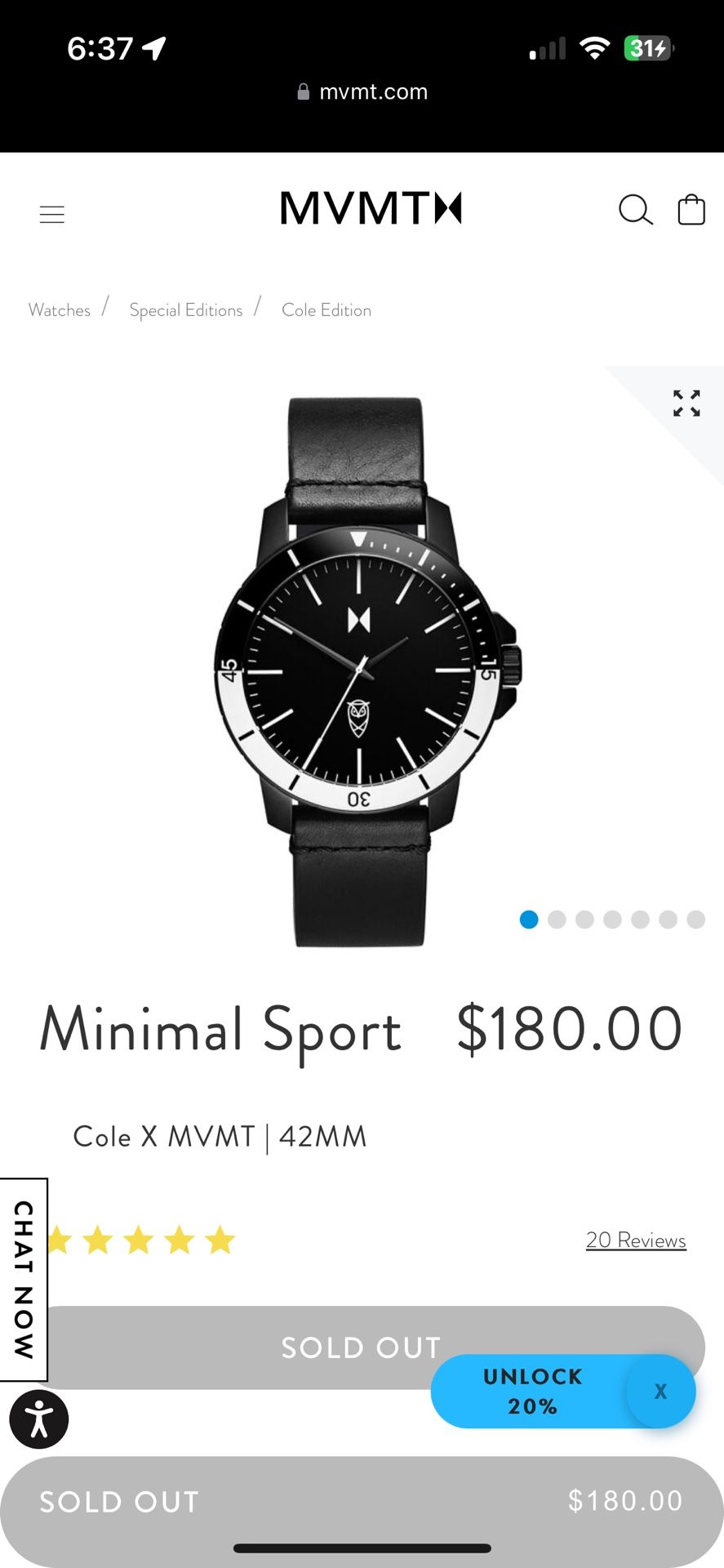
Task: Tap the MVMT logo to go home
Action: click(x=371, y=208)
